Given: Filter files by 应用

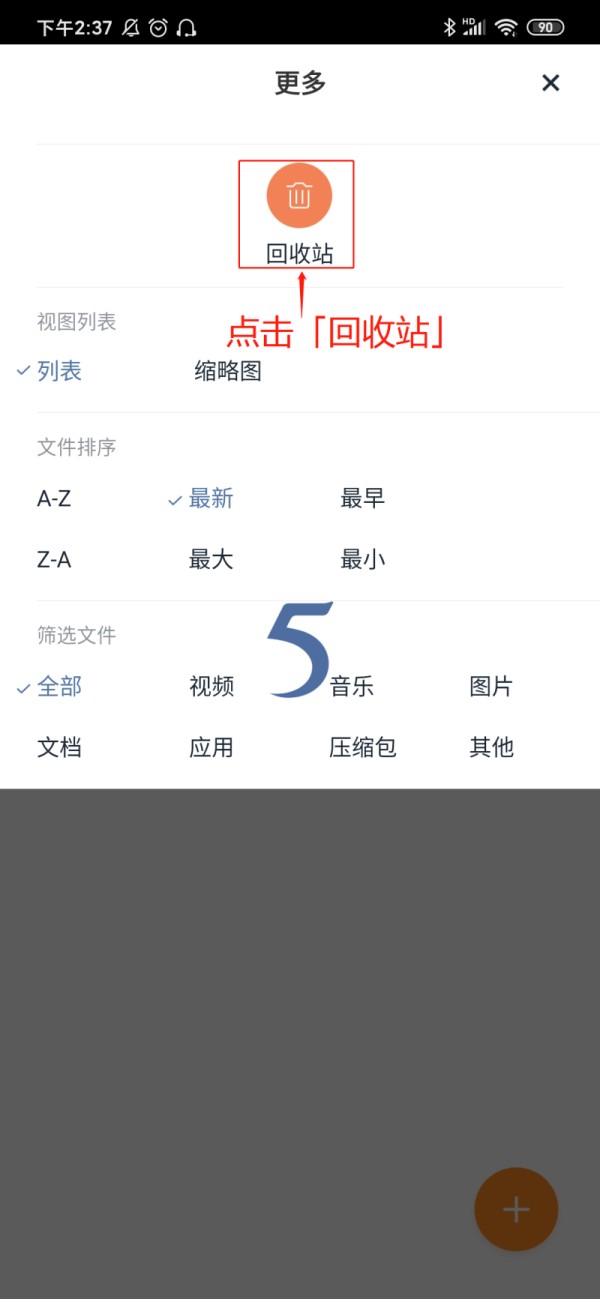Looking at the screenshot, I should coord(211,746).
